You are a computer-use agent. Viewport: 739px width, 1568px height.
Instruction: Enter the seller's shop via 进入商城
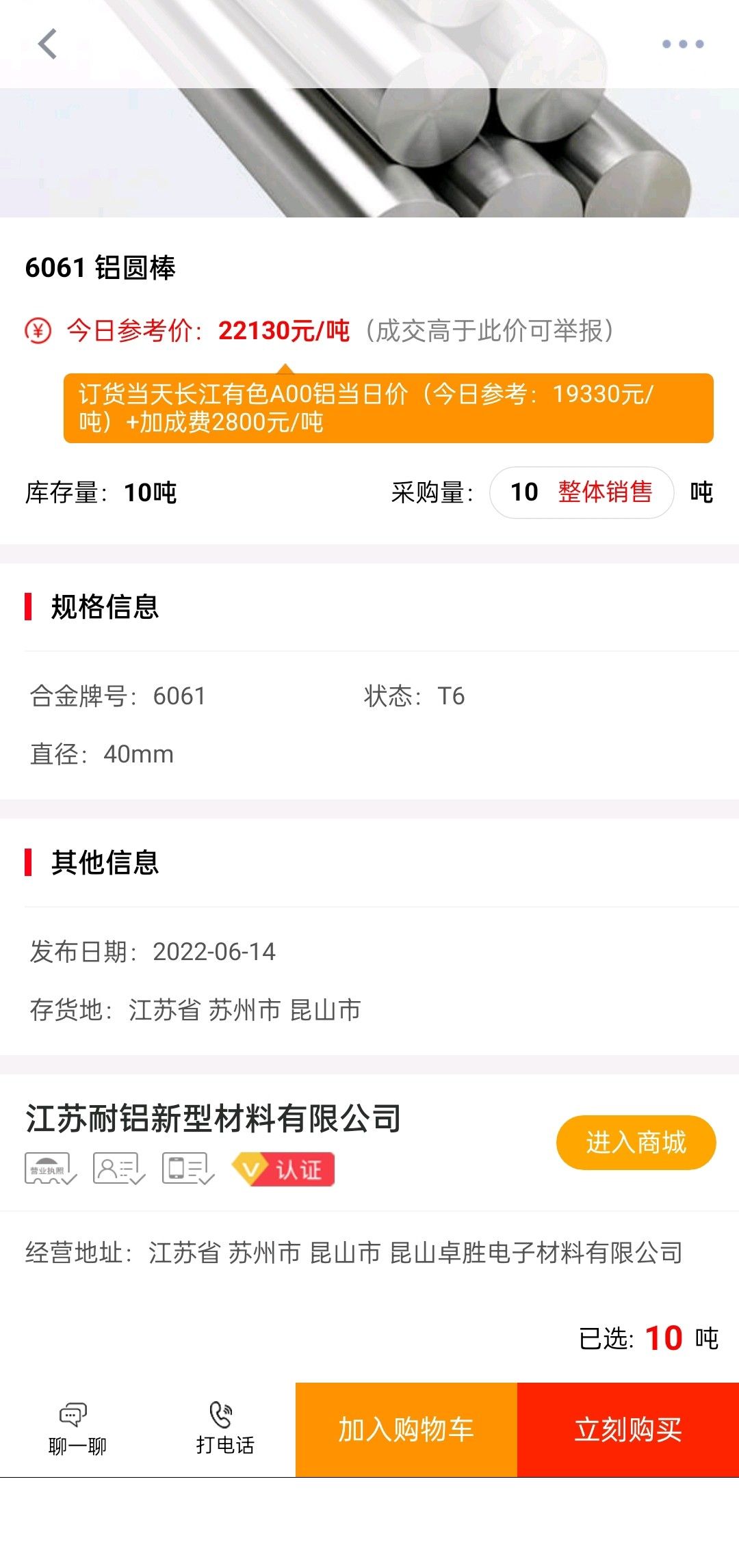636,1143
